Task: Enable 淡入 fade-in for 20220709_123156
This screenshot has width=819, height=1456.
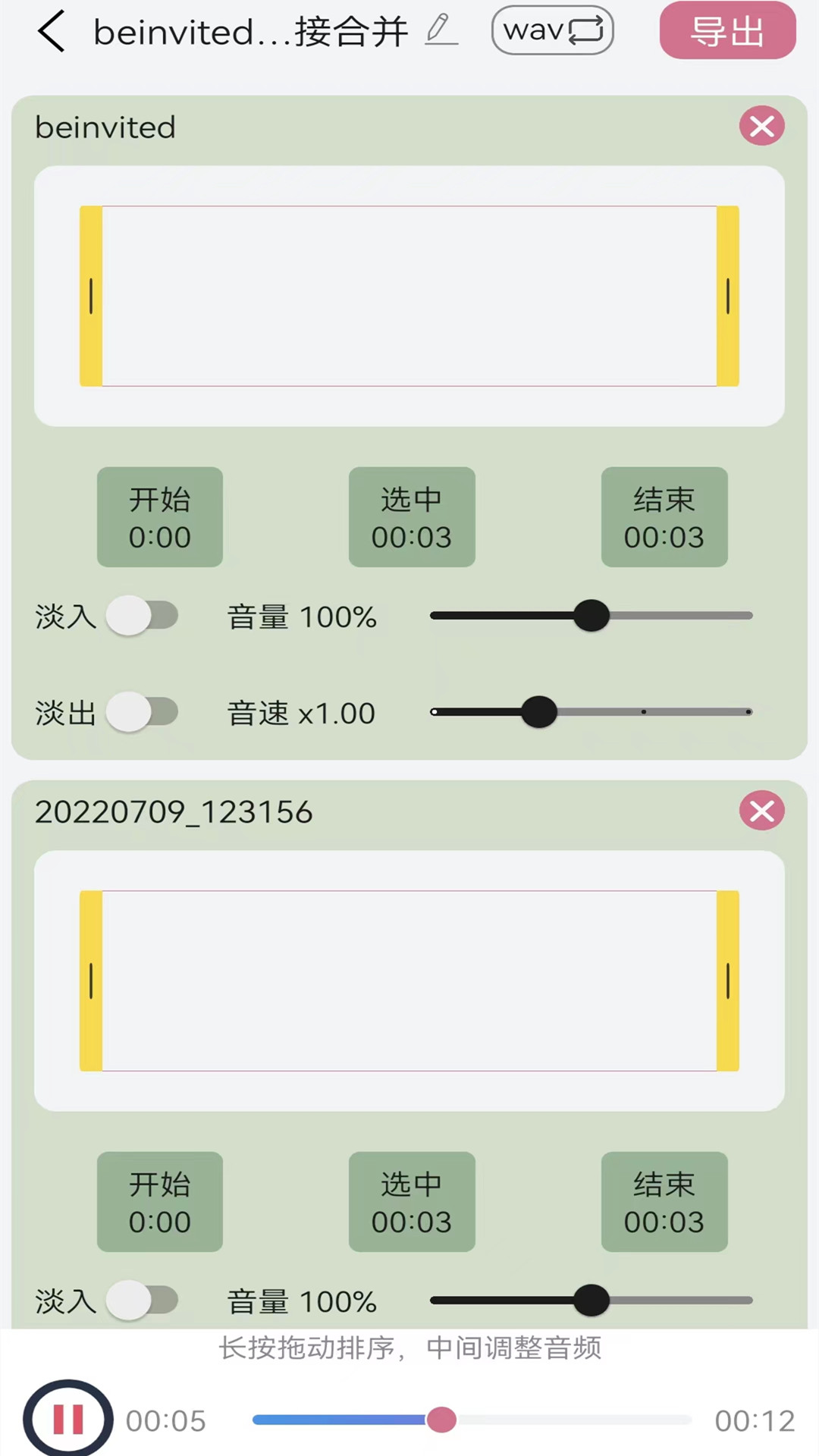Action: coord(143,1301)
